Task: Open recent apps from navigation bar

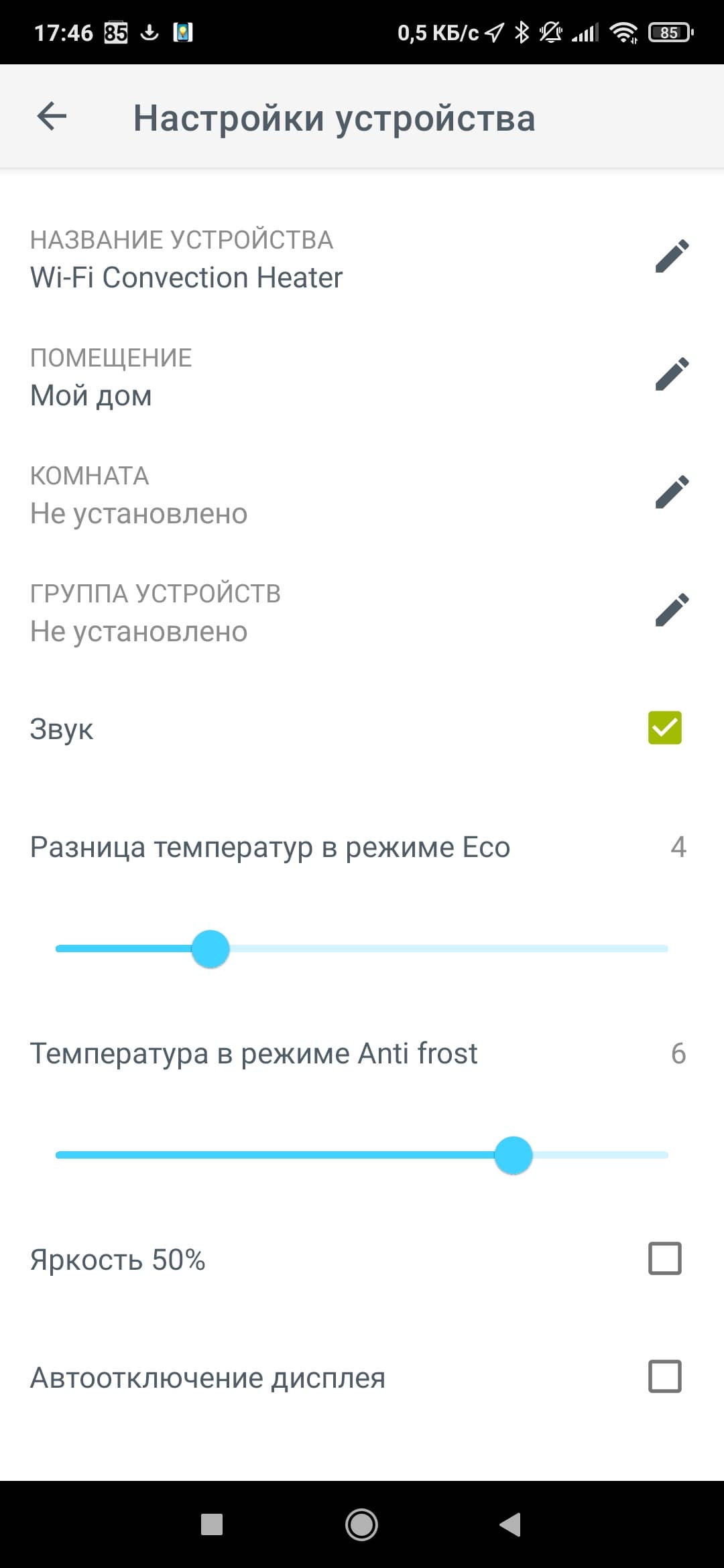Action: pyautogui.click(x=212, y=1524)
